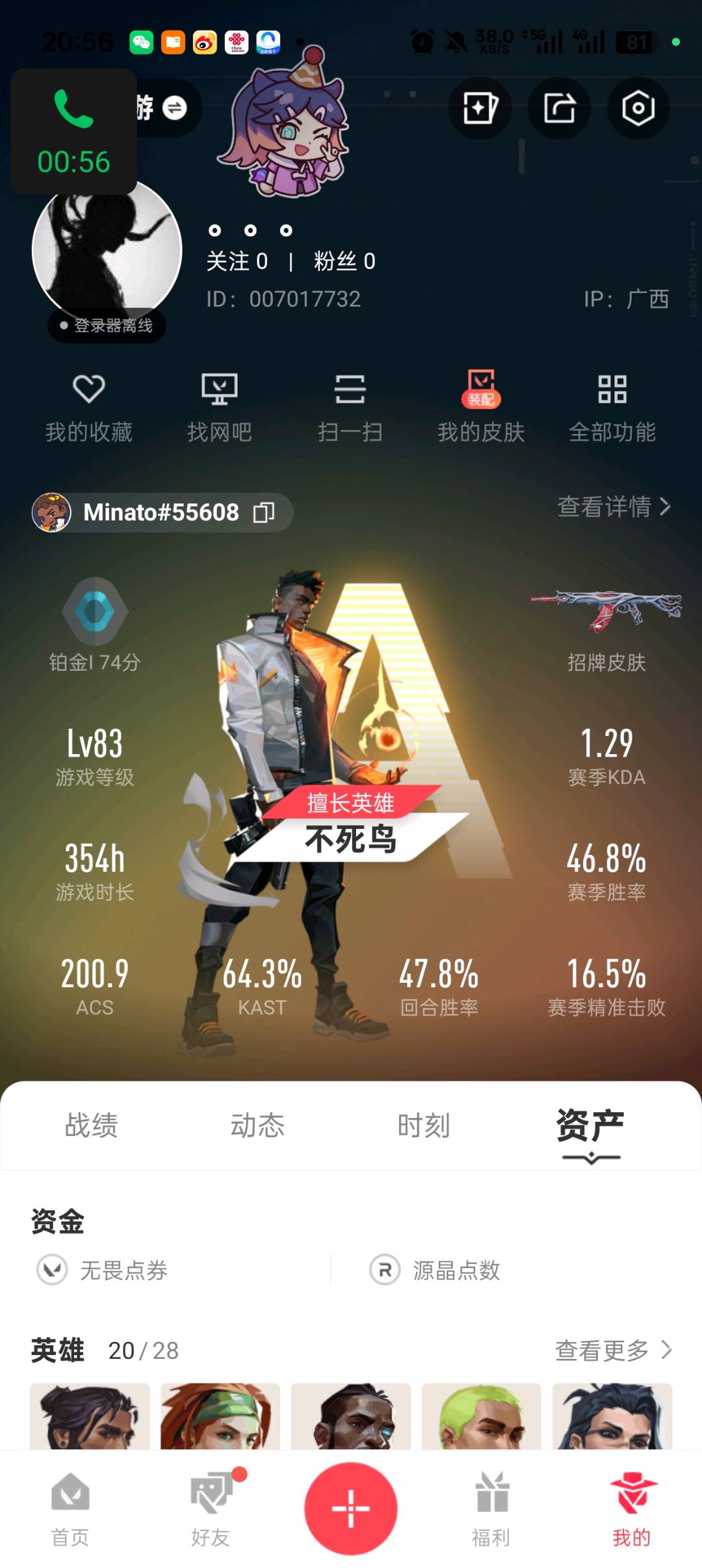Viewport: 702px width, 1568px height.
Task: Open the card edit sparkle icon
Action: [x=480, y=108]
